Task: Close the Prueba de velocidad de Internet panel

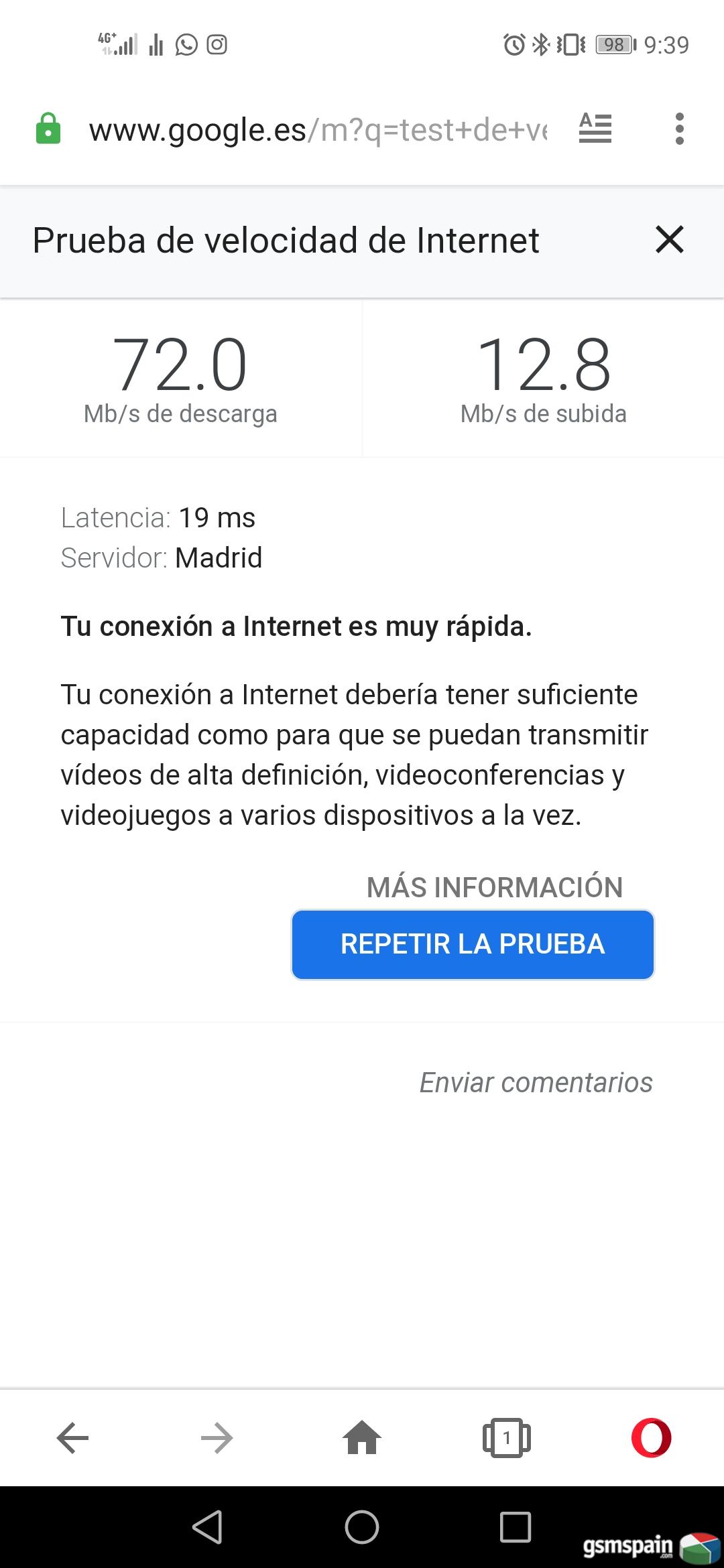Action: coord(669,239)
